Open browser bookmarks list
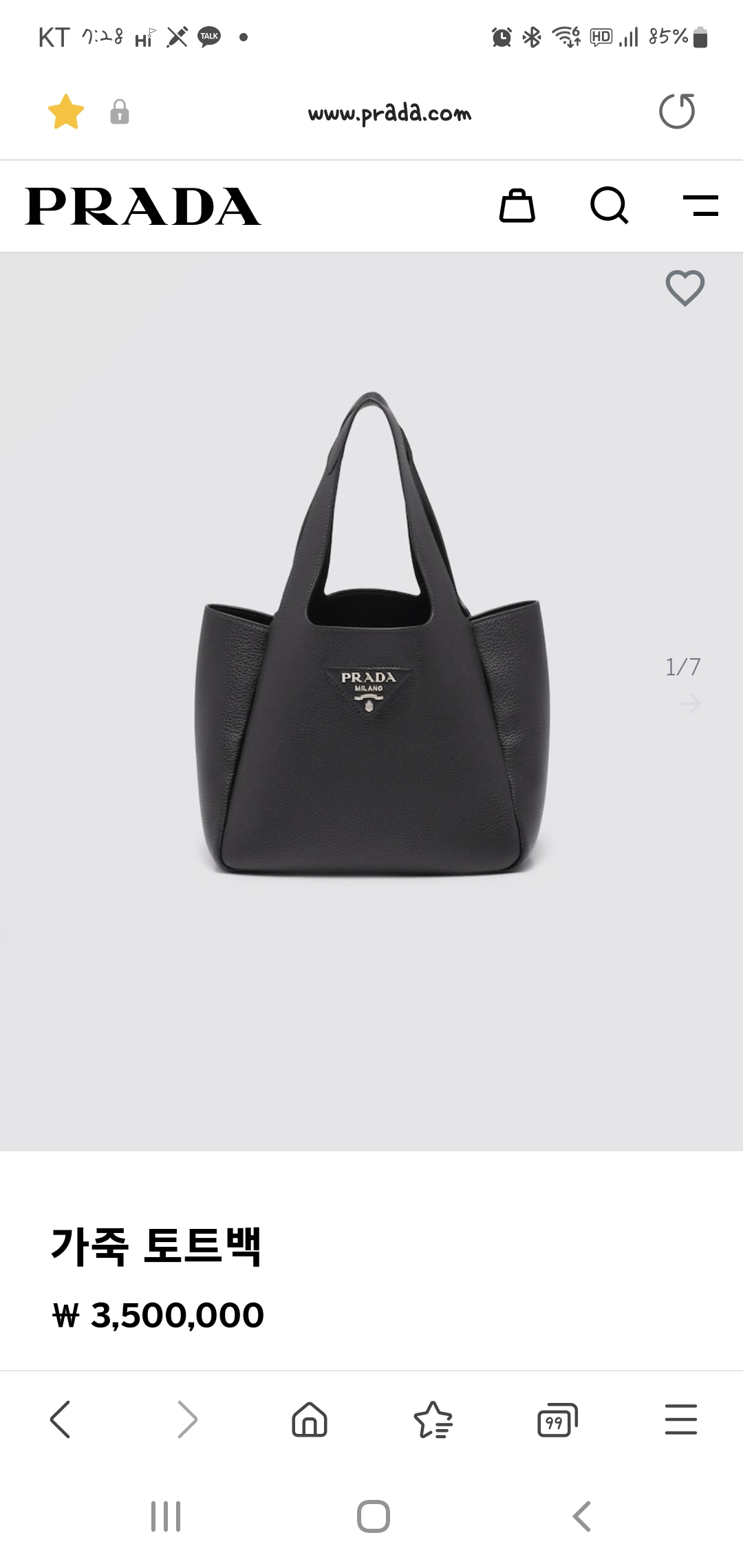Screen dimensions: 743x1568 point(433,1419)
